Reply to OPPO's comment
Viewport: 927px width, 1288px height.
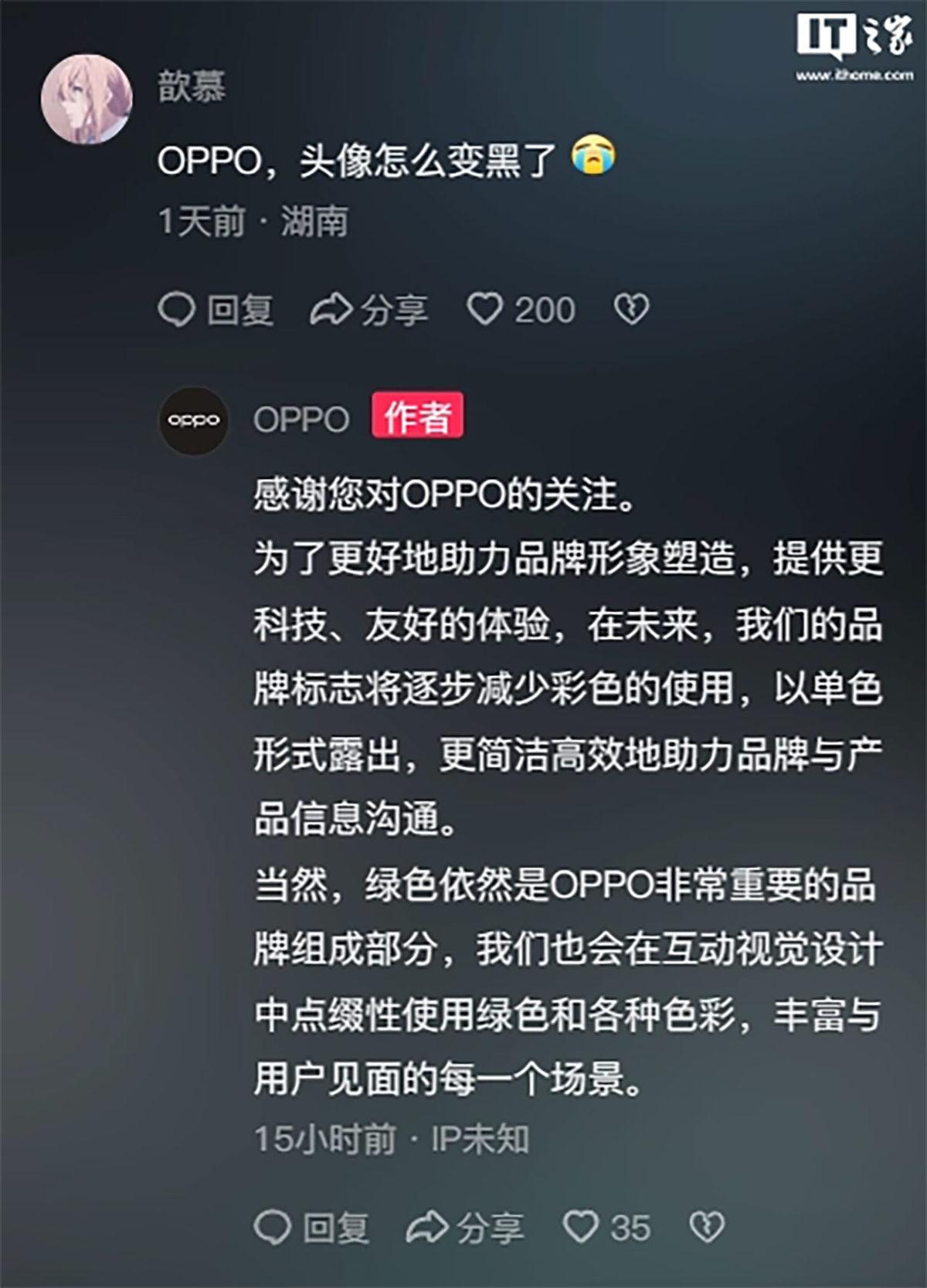pyautogui.click(x=311, y=1227)
